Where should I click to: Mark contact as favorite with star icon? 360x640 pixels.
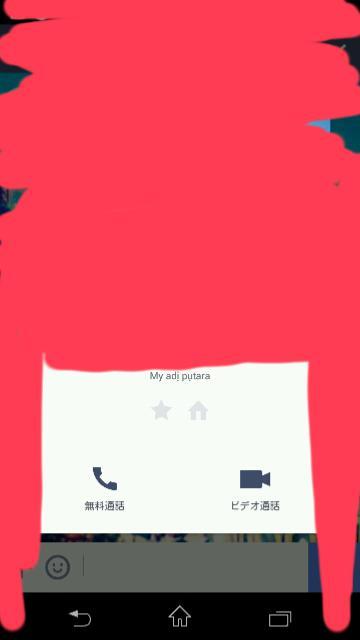coord(162,410)
